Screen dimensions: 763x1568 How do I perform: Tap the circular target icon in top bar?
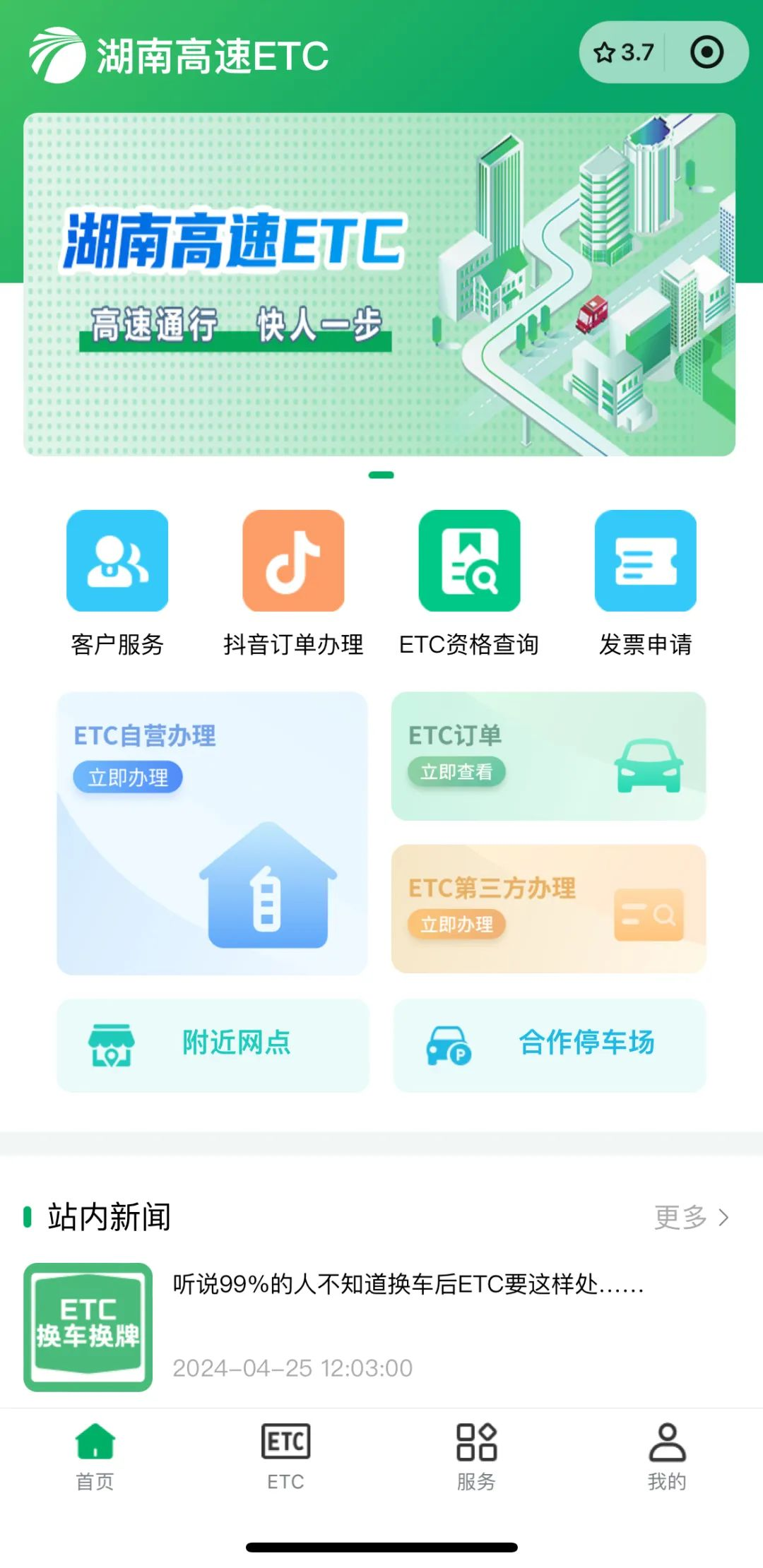tap(707, 51)
